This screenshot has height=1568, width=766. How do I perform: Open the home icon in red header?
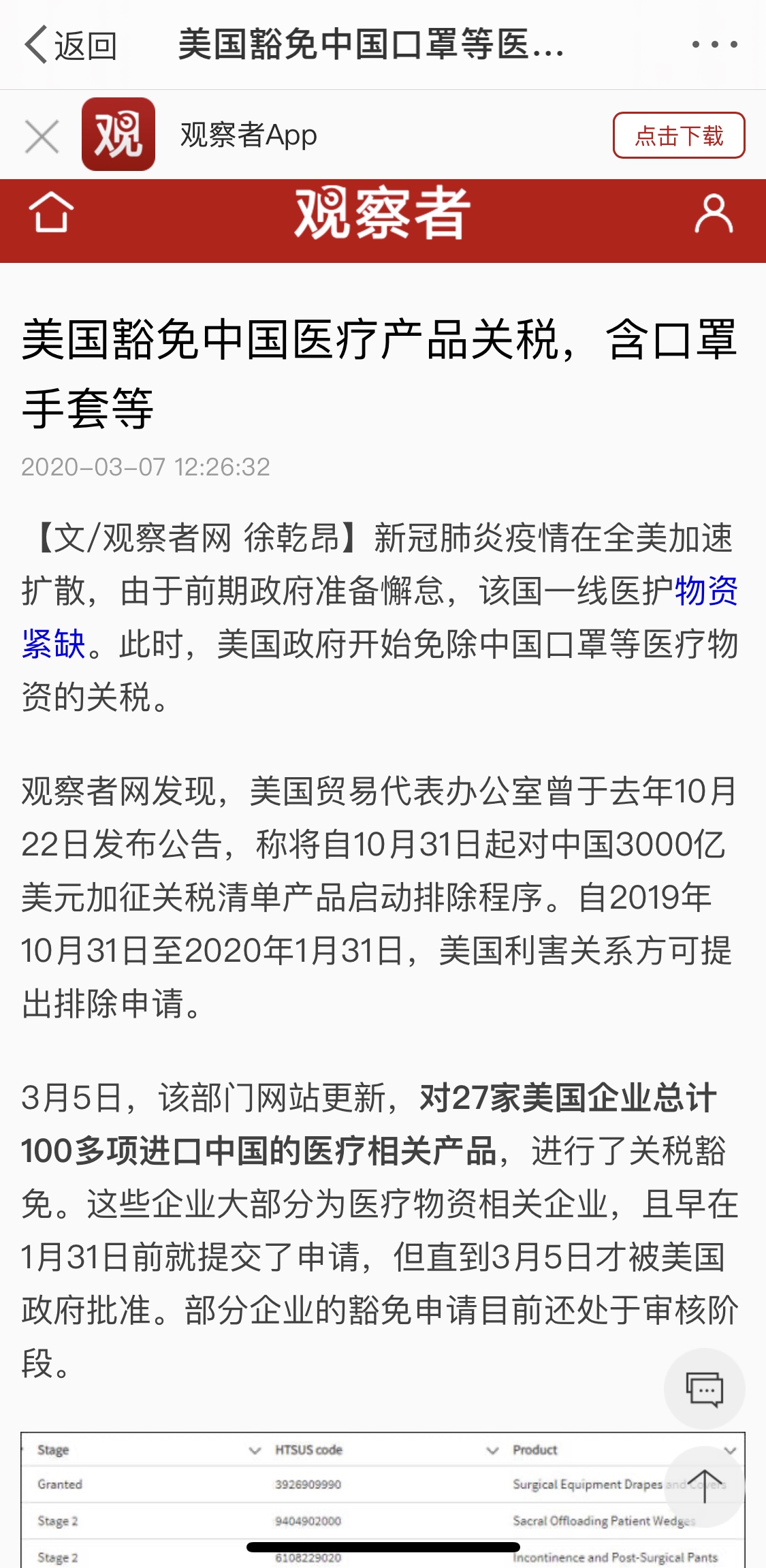pyautogui.click(x=51, y=213)
